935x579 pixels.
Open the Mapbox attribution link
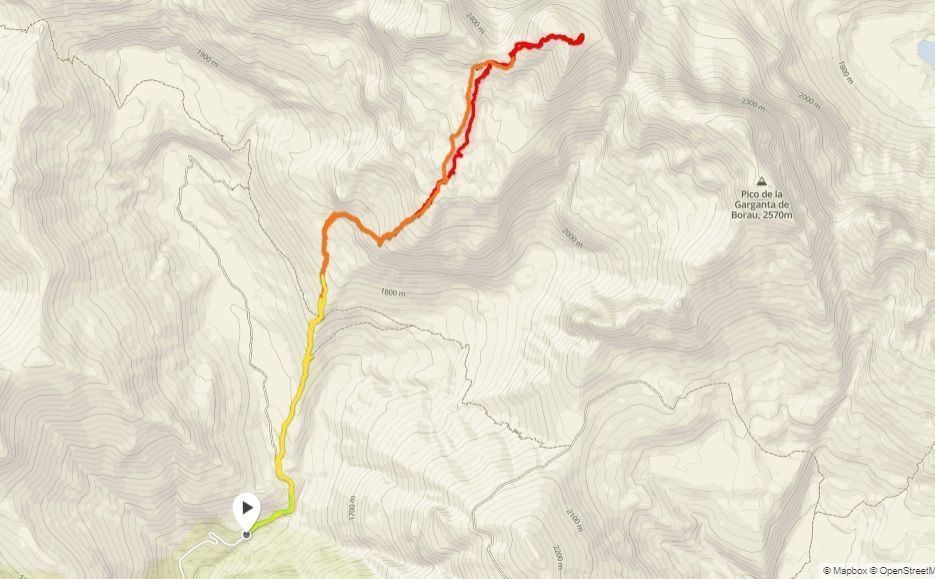tap(845, 571)
